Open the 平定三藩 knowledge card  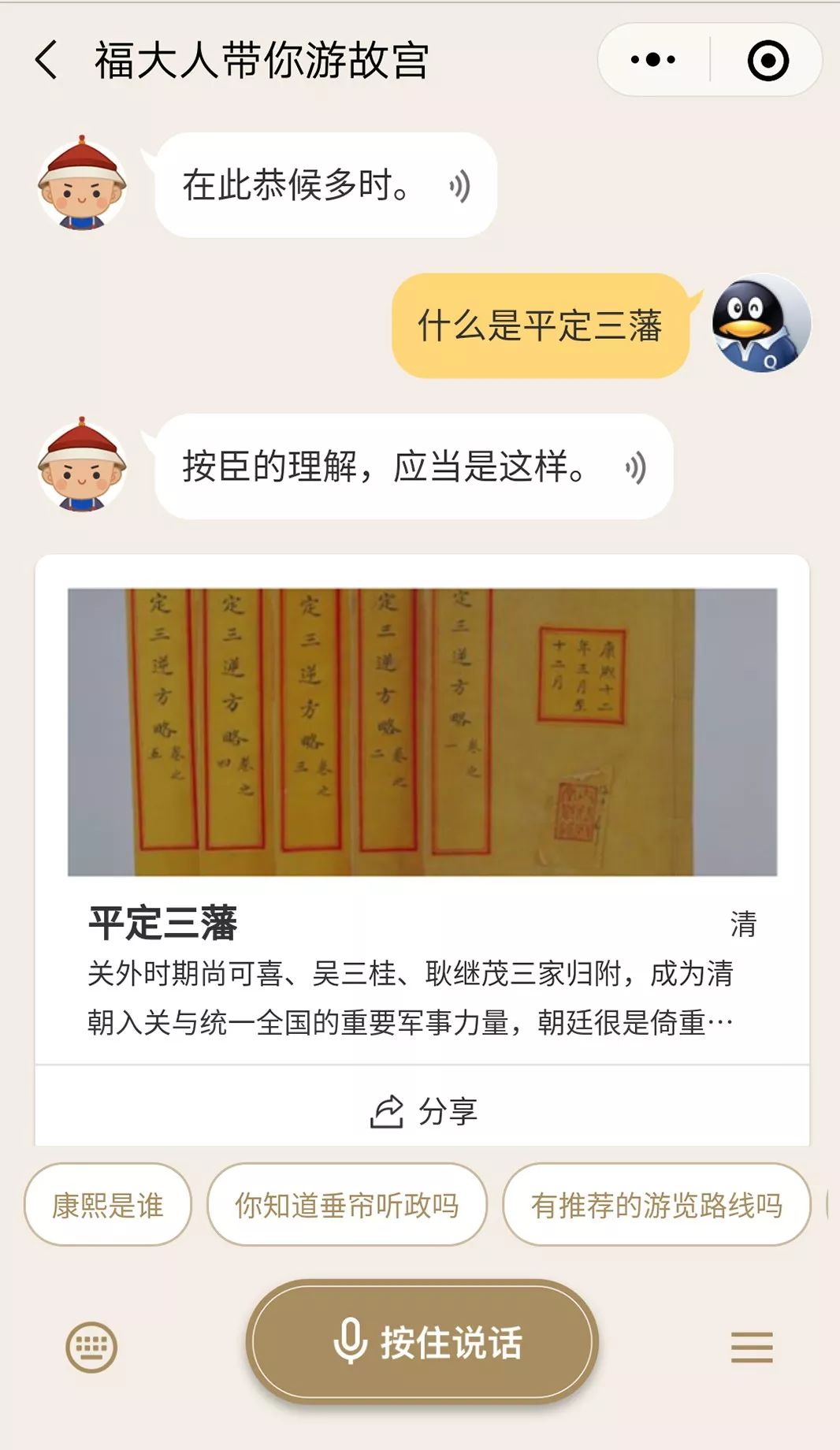click(422, 812)
